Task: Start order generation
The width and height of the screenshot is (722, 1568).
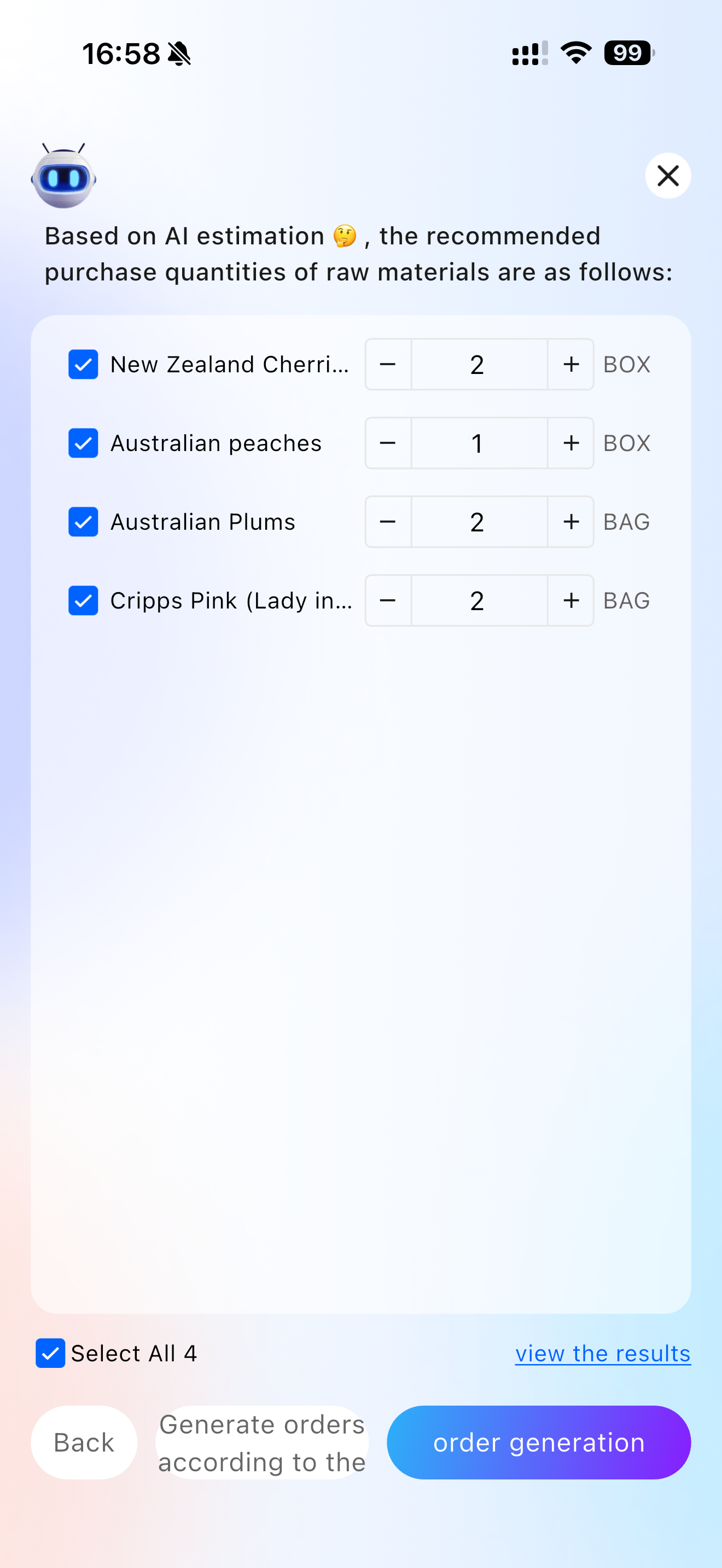Action: click(538, 1442)
